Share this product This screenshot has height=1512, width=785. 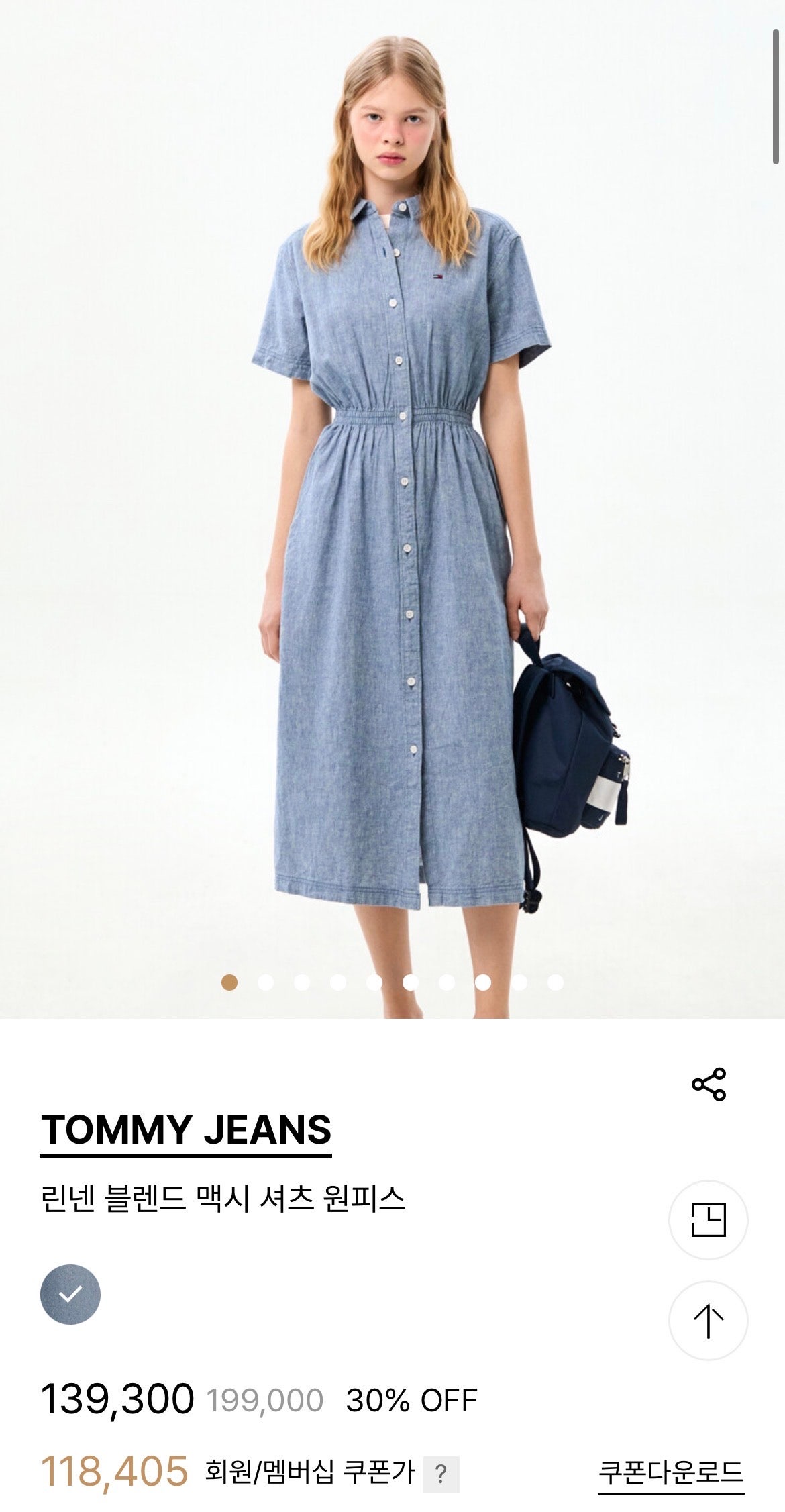tap(709, 1084)
